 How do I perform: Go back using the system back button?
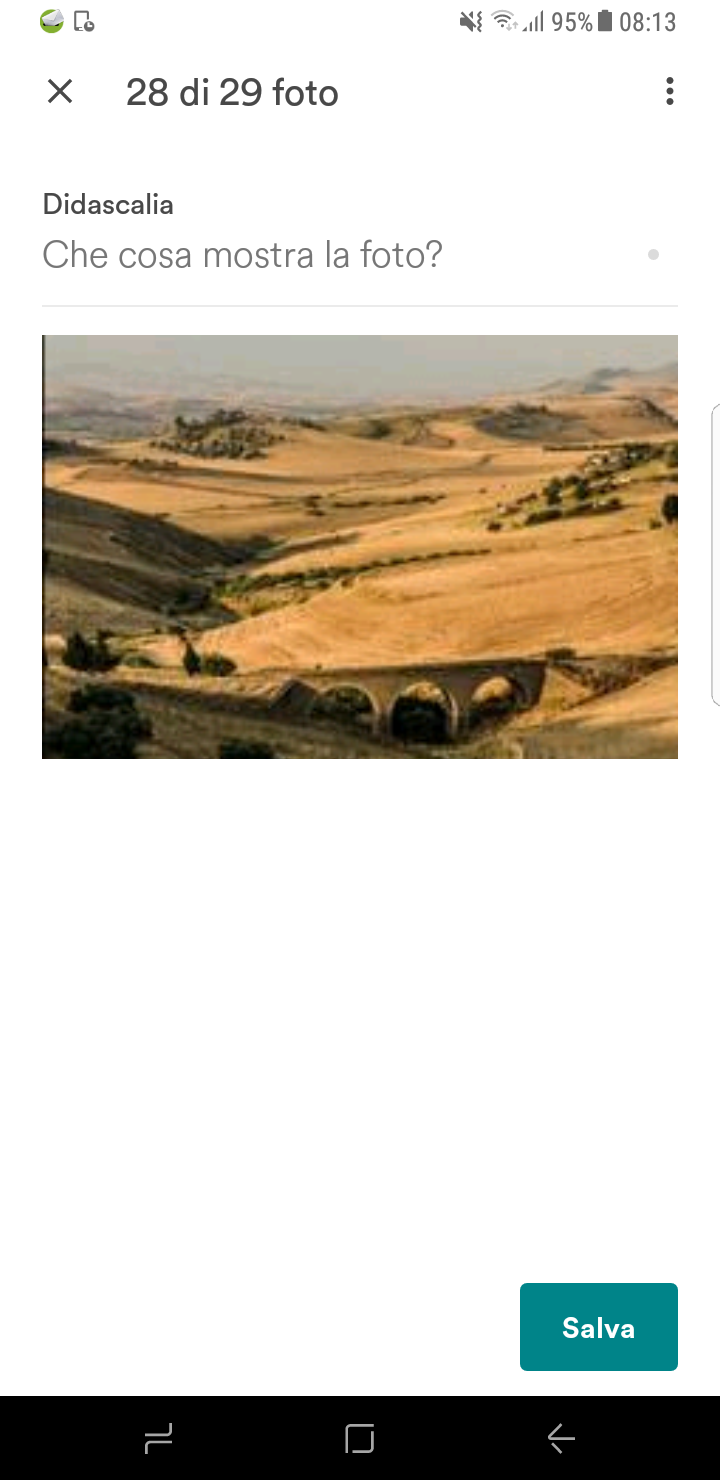pyautogui.click(x=561, y=1439)
